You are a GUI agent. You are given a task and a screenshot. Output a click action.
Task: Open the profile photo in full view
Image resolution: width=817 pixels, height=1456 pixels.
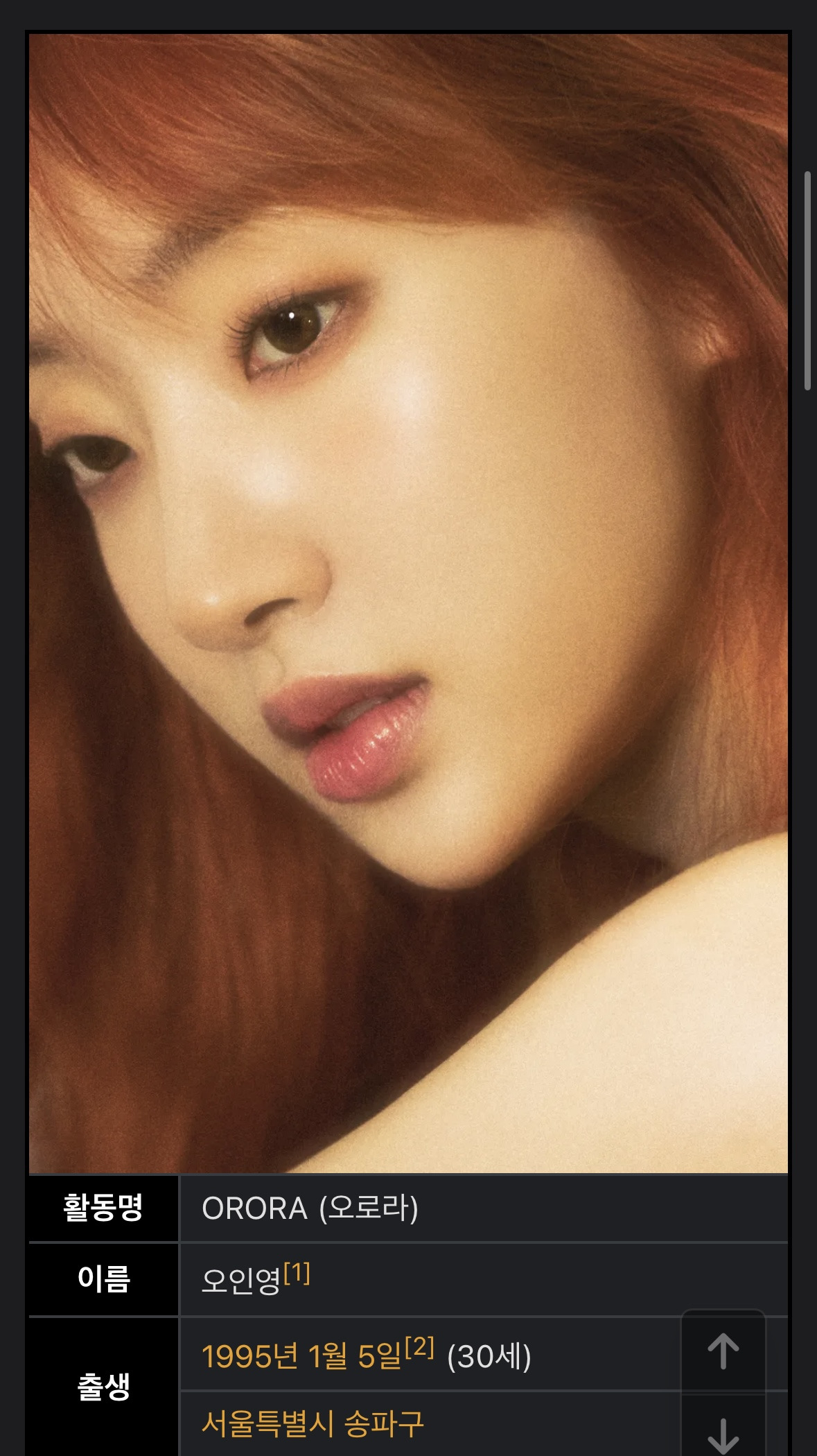[x=408, y=603]
